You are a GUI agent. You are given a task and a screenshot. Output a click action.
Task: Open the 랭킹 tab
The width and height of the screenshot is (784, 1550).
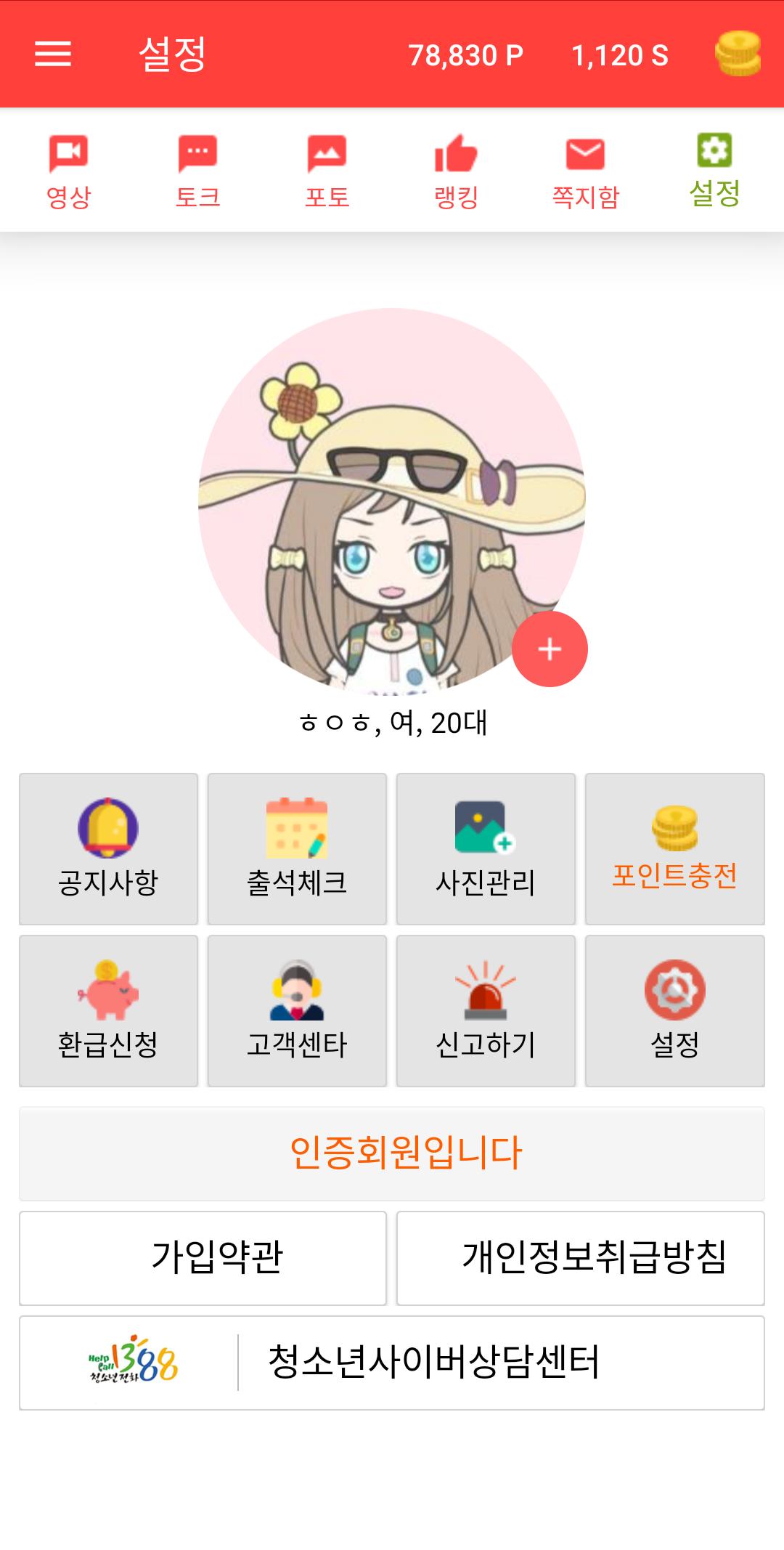coord(456,171)
